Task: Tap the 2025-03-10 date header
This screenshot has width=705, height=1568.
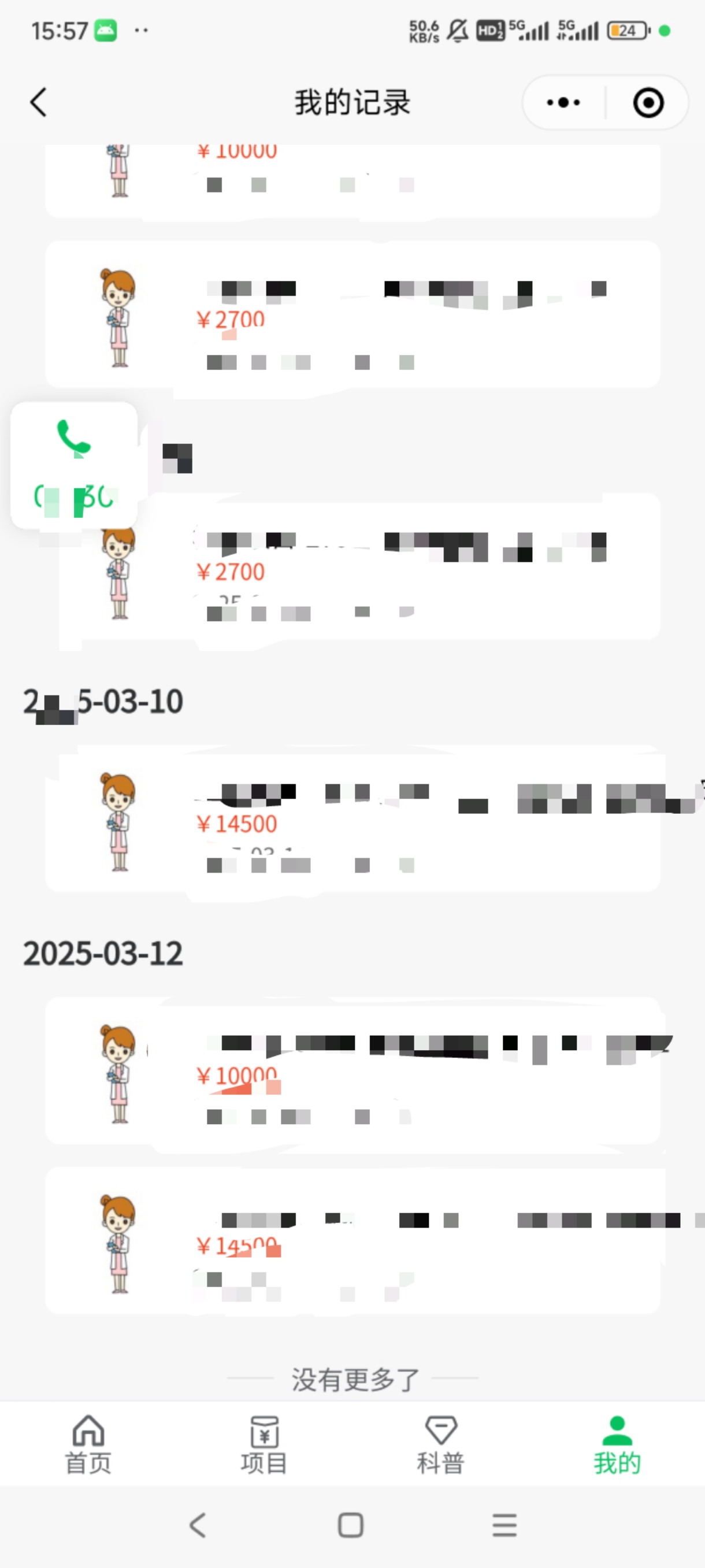Action: (102, 701)
